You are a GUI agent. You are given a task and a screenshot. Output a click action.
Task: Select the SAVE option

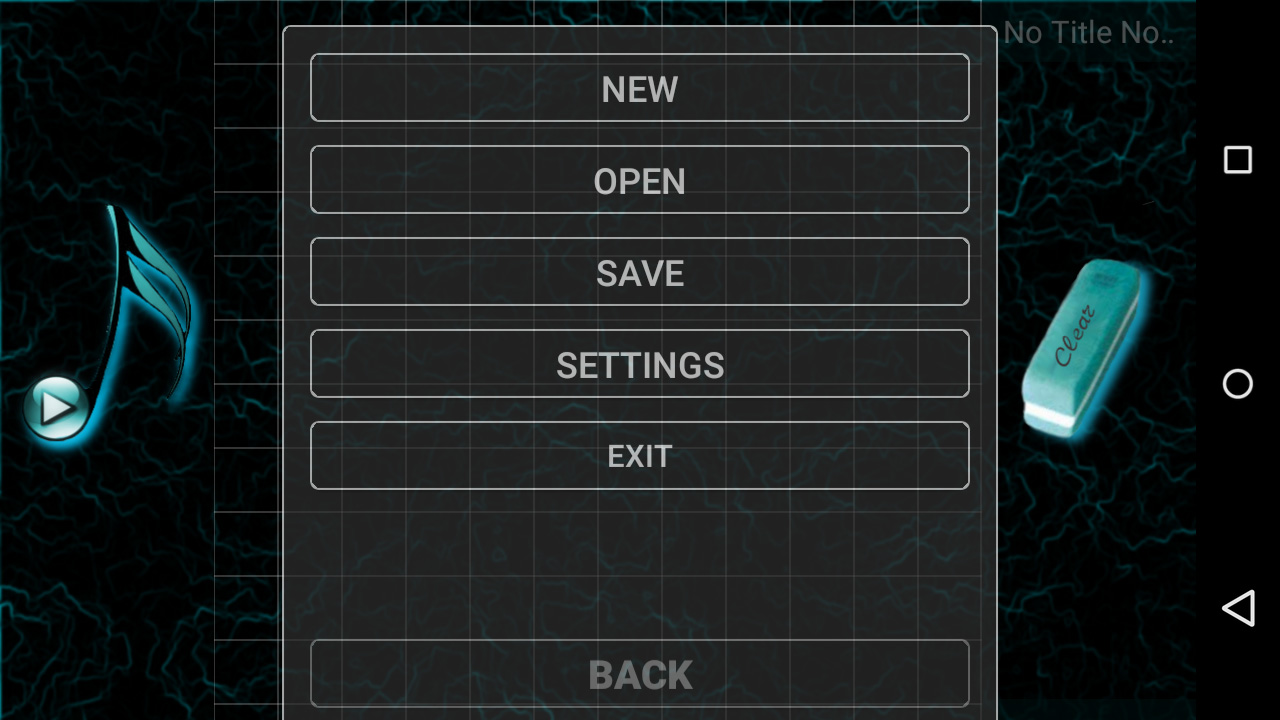click(640, 272)
